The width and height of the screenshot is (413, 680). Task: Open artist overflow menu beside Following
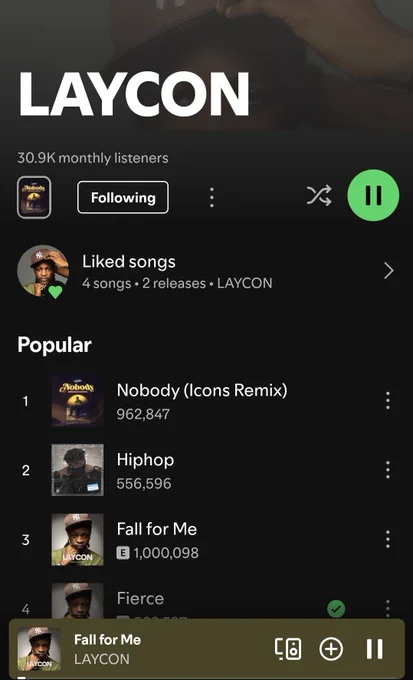211,197
